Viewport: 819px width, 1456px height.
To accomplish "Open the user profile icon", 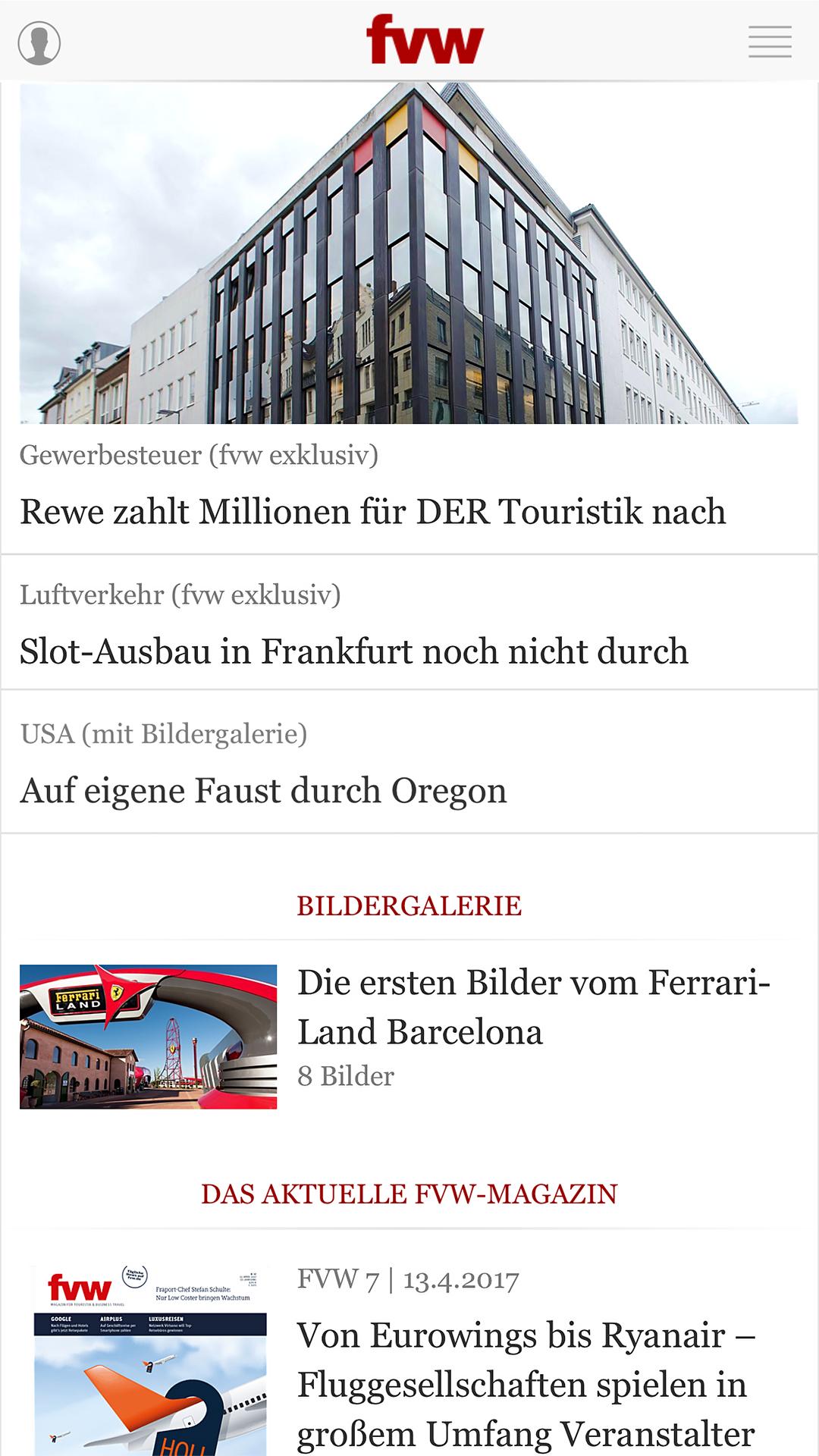I will pyautogui.click(x=38, y=42).
